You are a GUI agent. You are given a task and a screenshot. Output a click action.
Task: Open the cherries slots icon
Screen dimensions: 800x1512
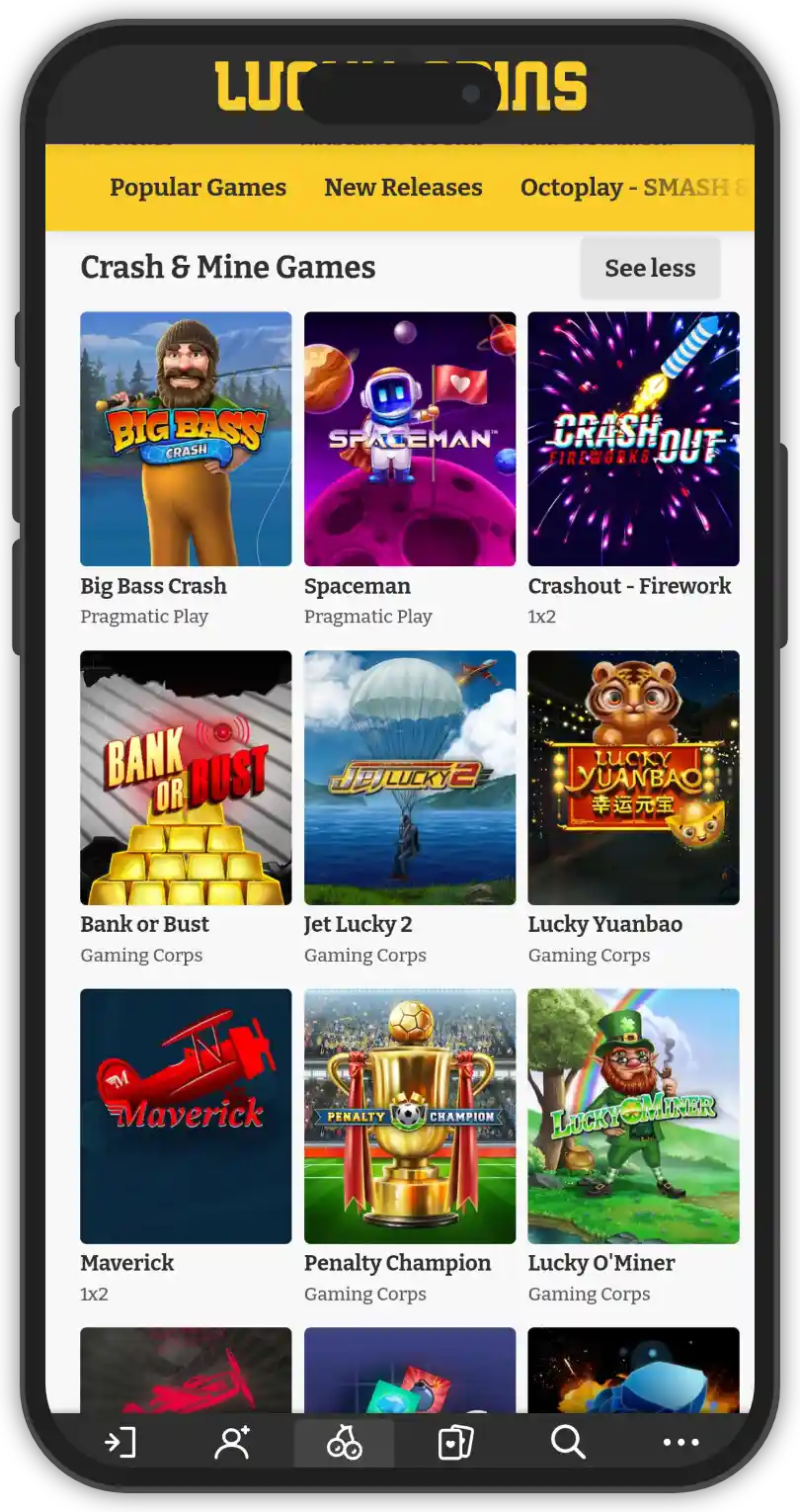344,1444
